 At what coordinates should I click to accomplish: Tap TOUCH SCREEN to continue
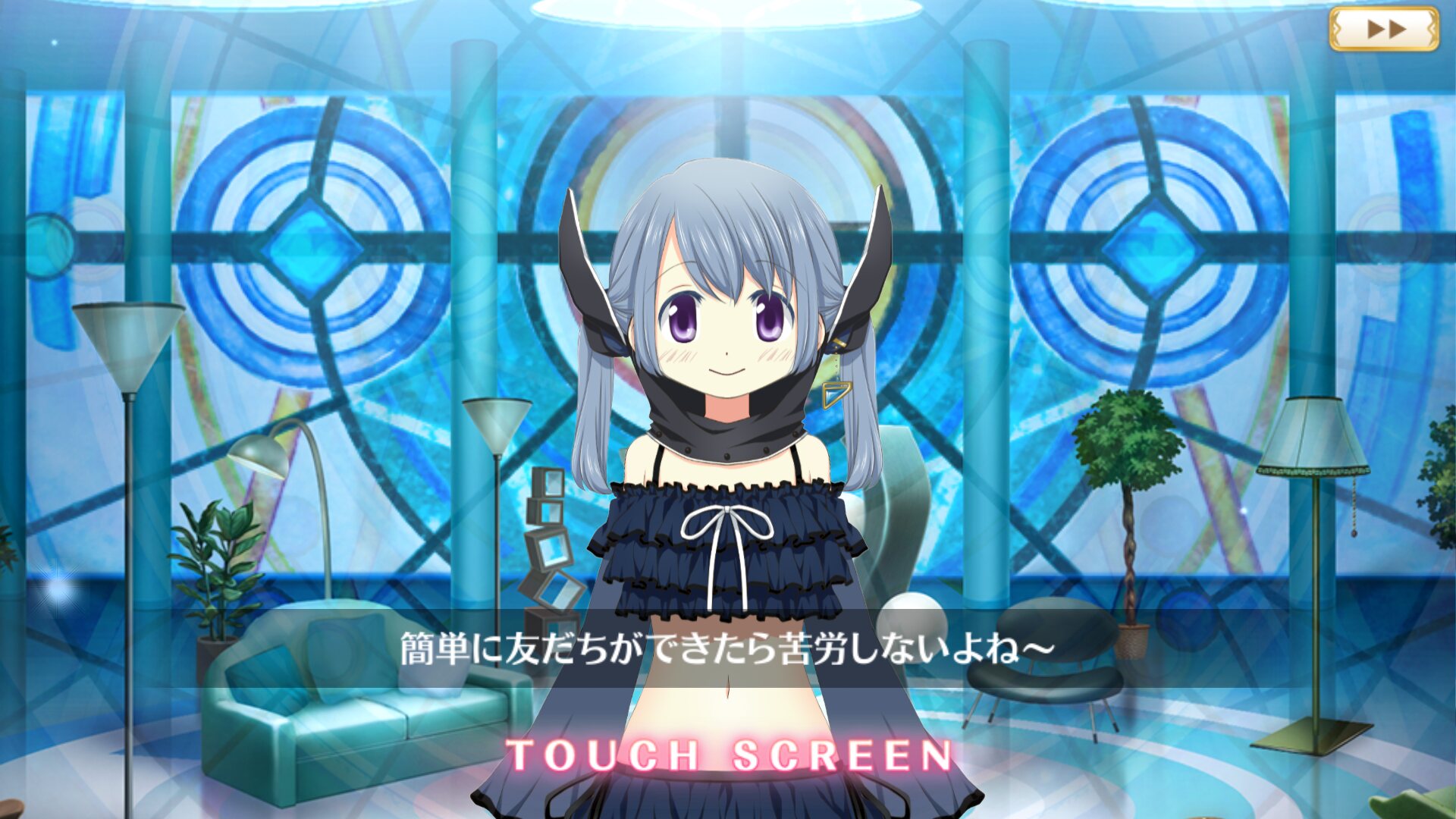[729, 755]
